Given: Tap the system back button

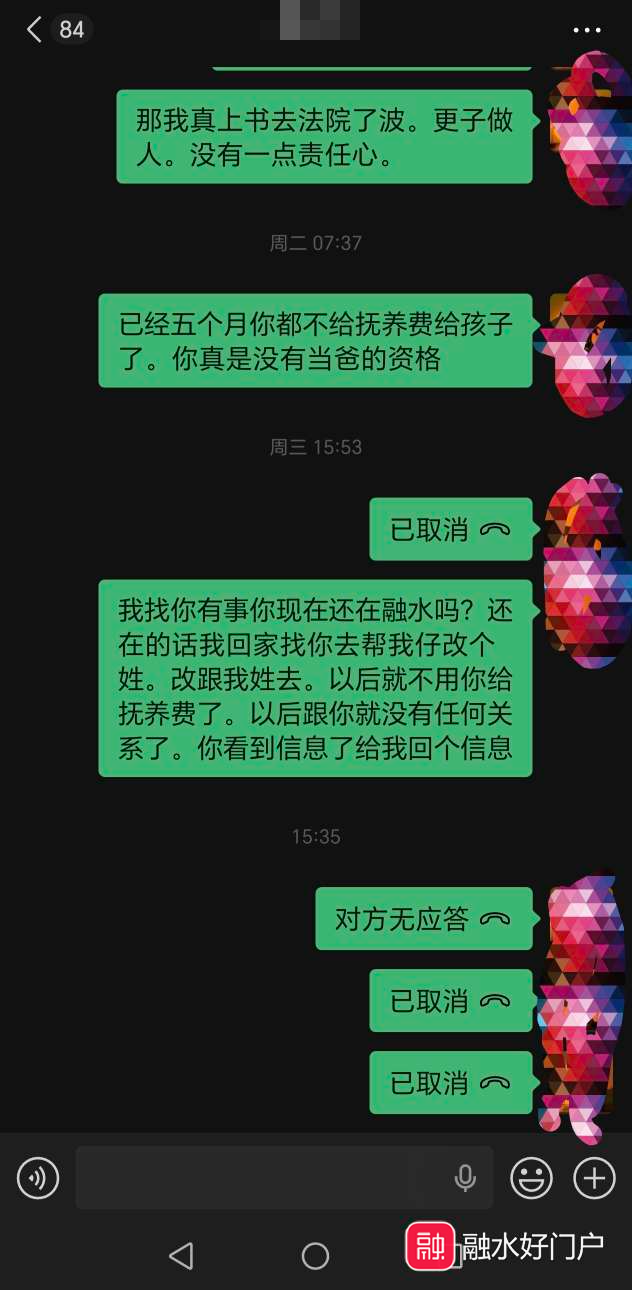Looking at the screenshot, I should [181, 1256].
